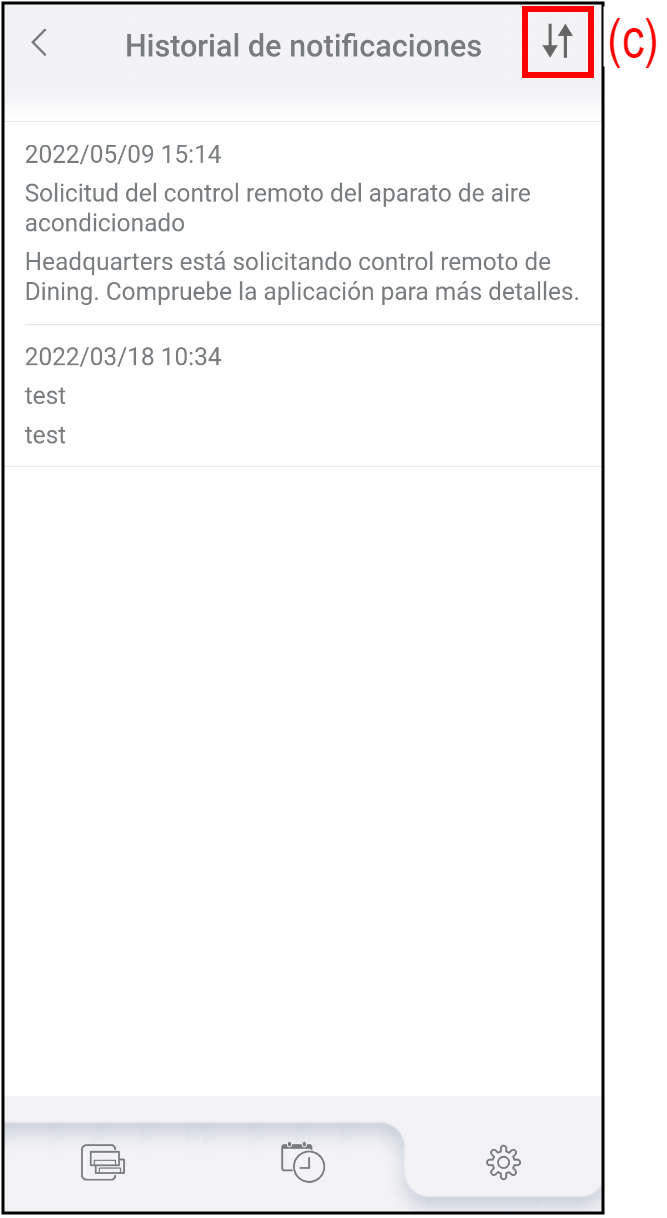
Task: Open the 2022/05/09 remote control request notification
Action: click(302, 224)
